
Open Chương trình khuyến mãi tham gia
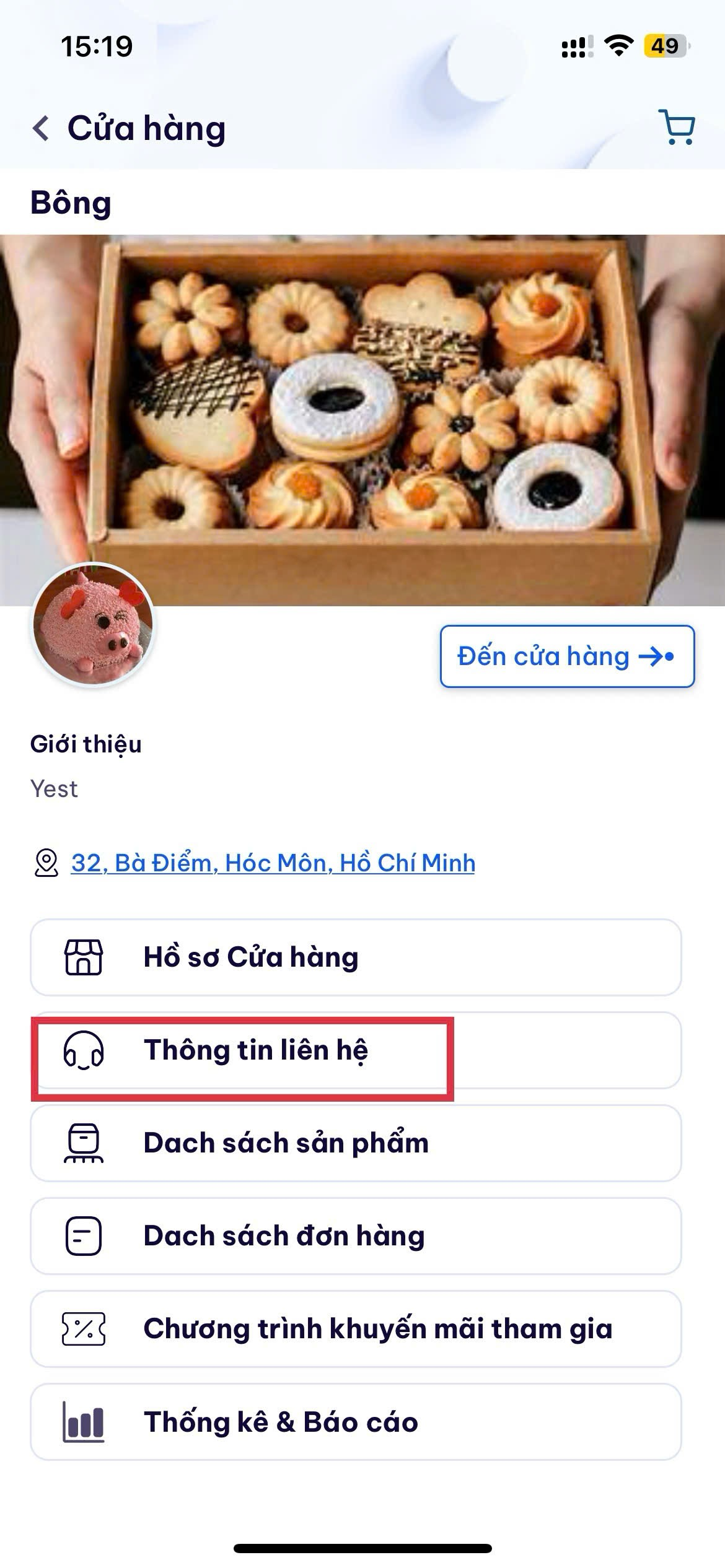356,1329
